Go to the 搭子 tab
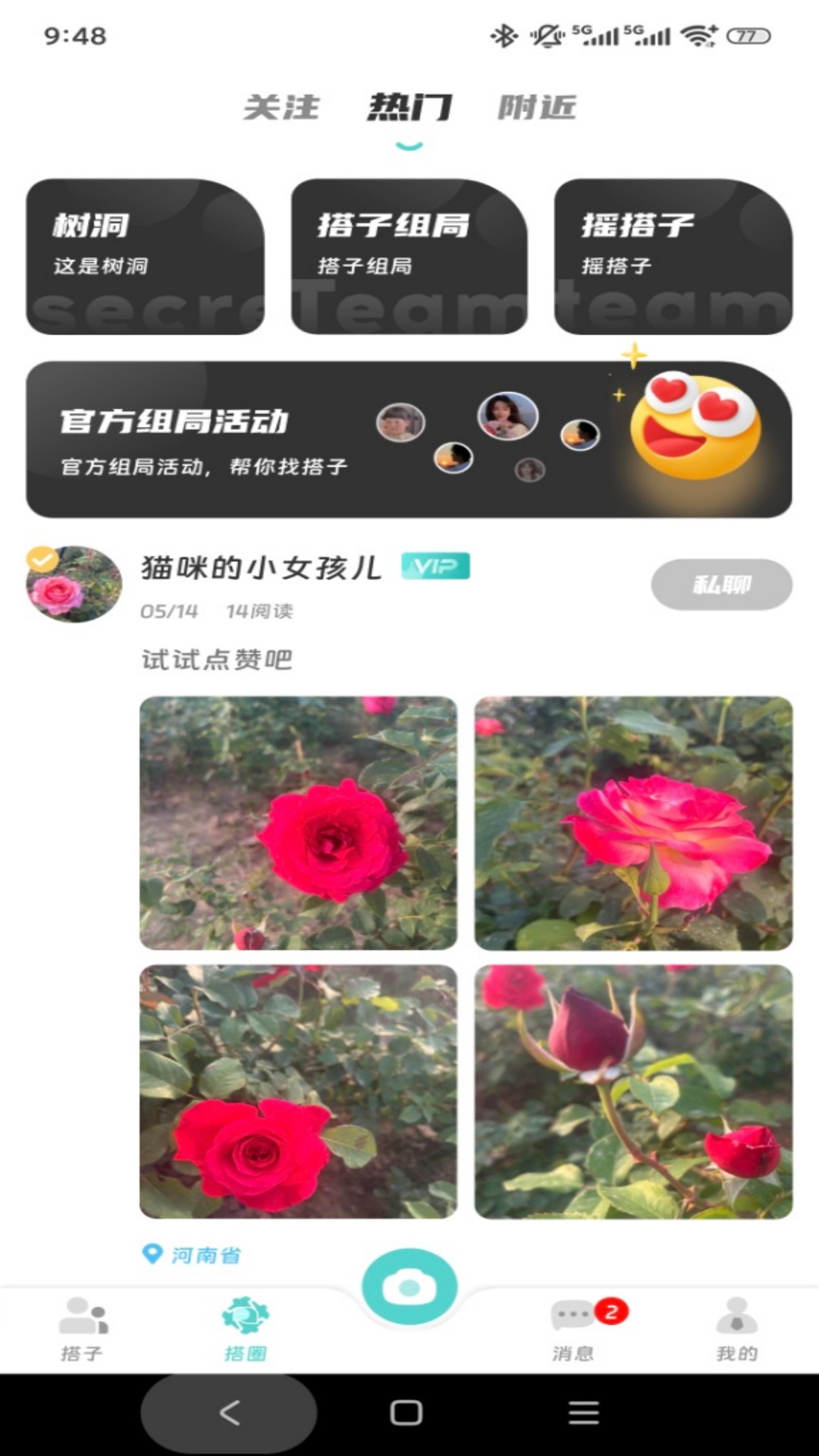 click(82, 1329)
